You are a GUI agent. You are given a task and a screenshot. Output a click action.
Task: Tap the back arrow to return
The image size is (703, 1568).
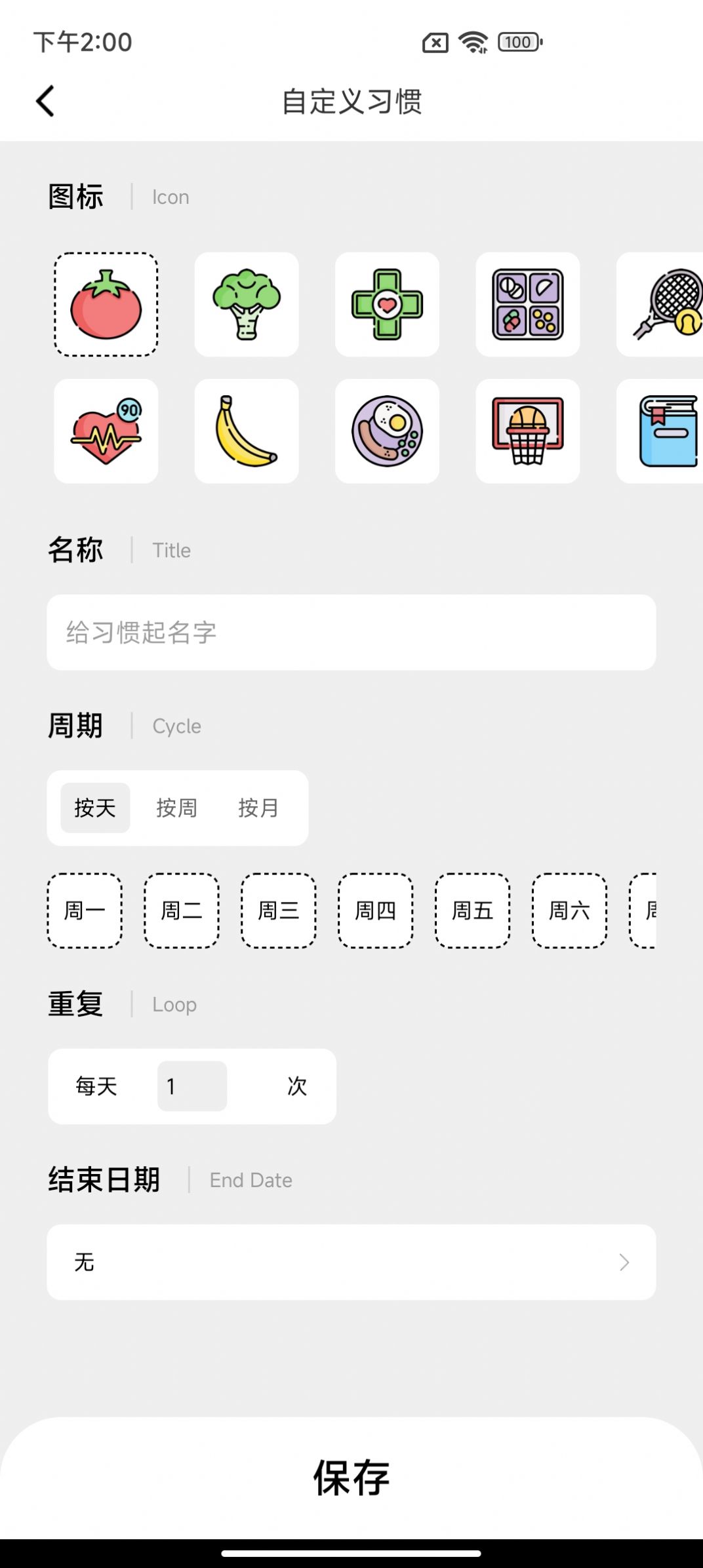45,102
